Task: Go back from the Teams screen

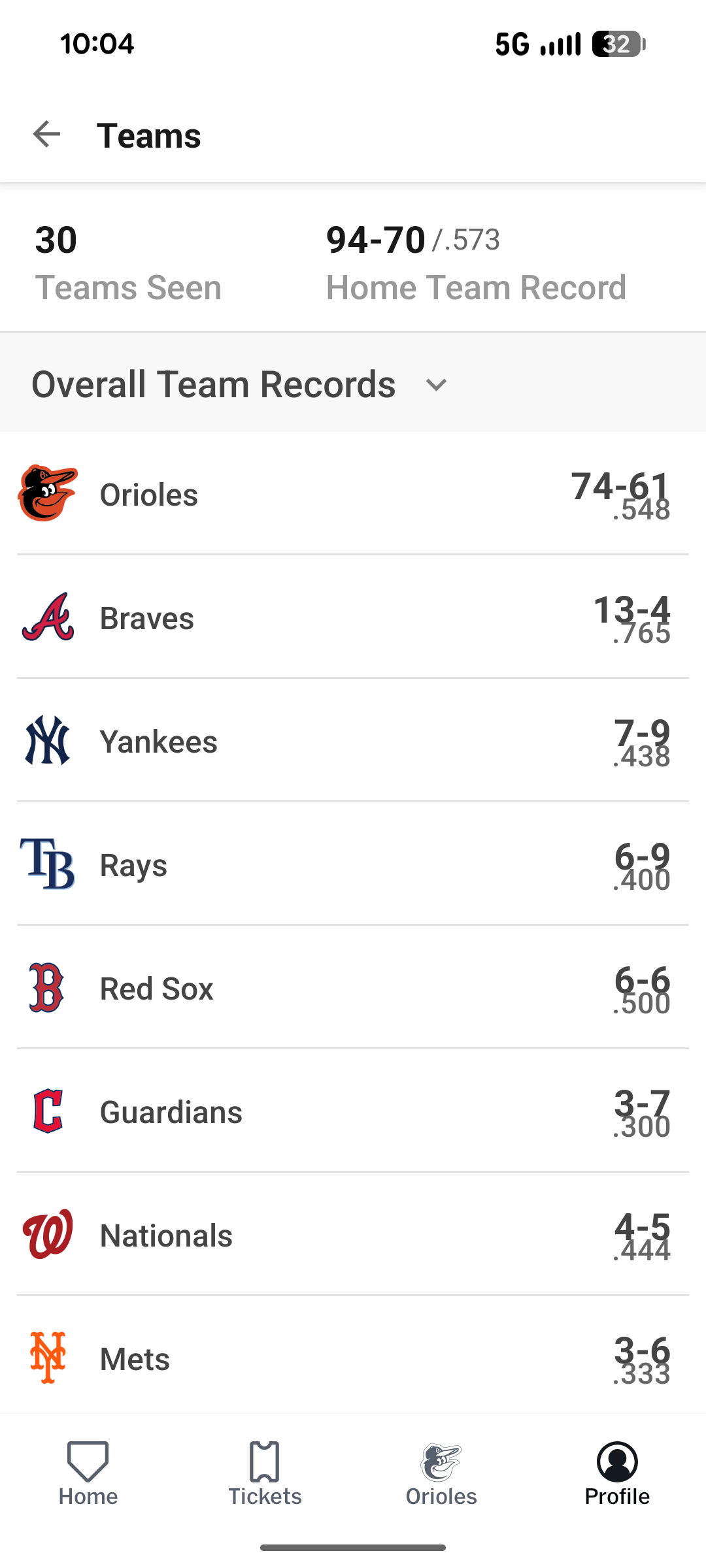Action: 46,135
